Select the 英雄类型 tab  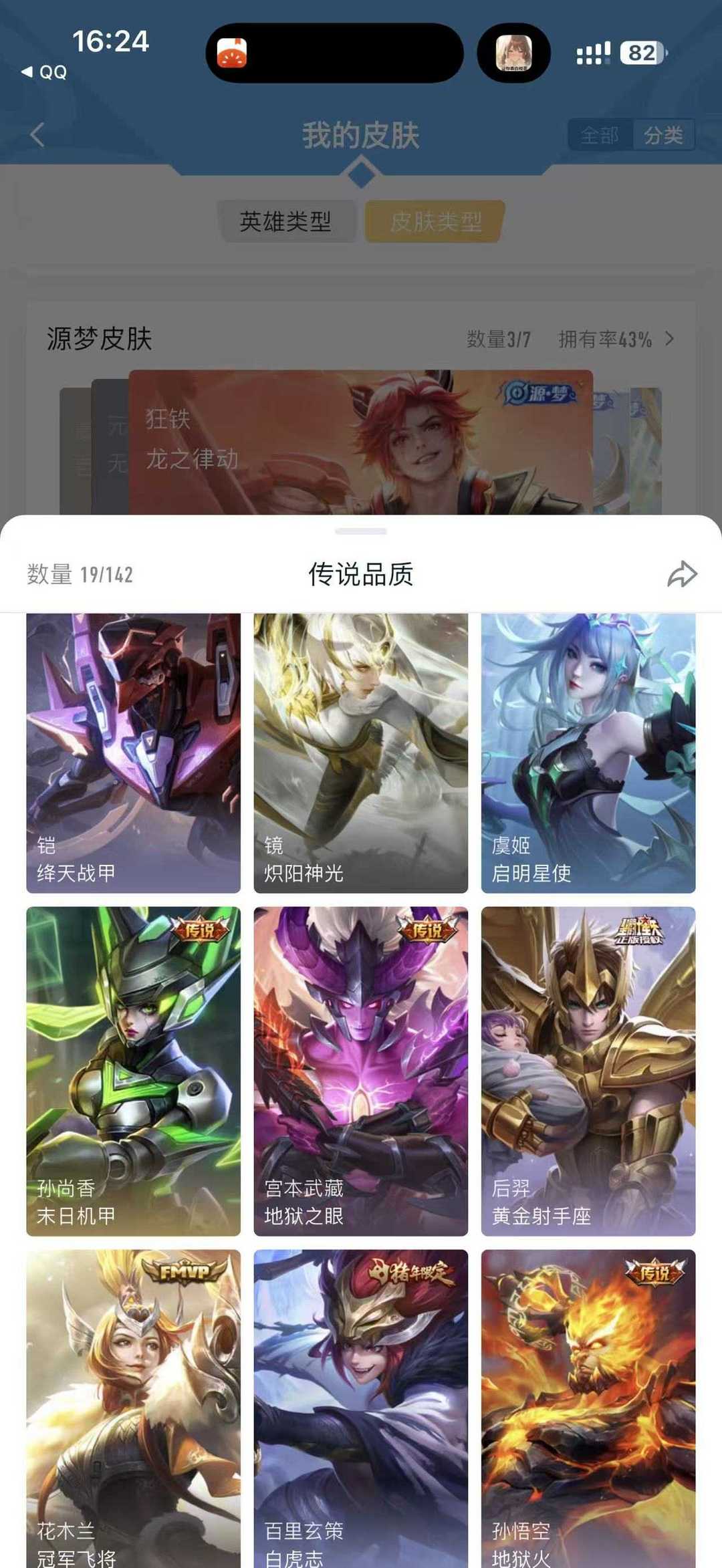click(x=285, y=221)
